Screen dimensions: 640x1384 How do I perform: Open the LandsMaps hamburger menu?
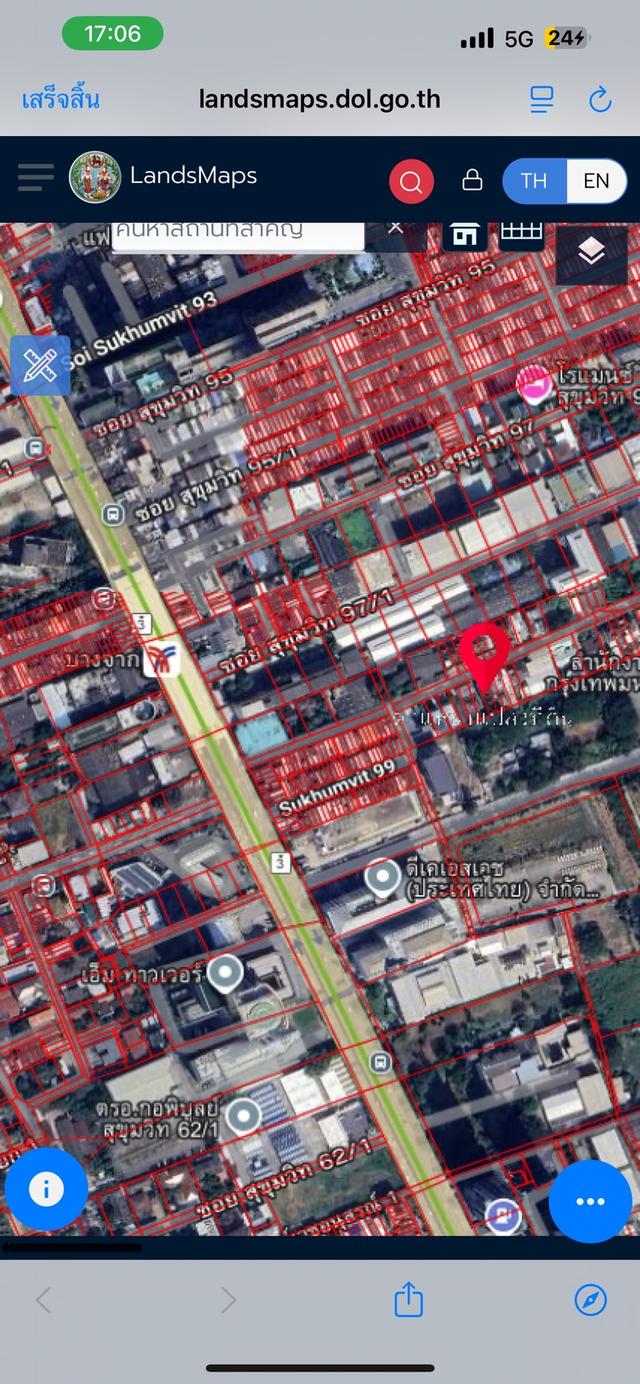(35, 178)
